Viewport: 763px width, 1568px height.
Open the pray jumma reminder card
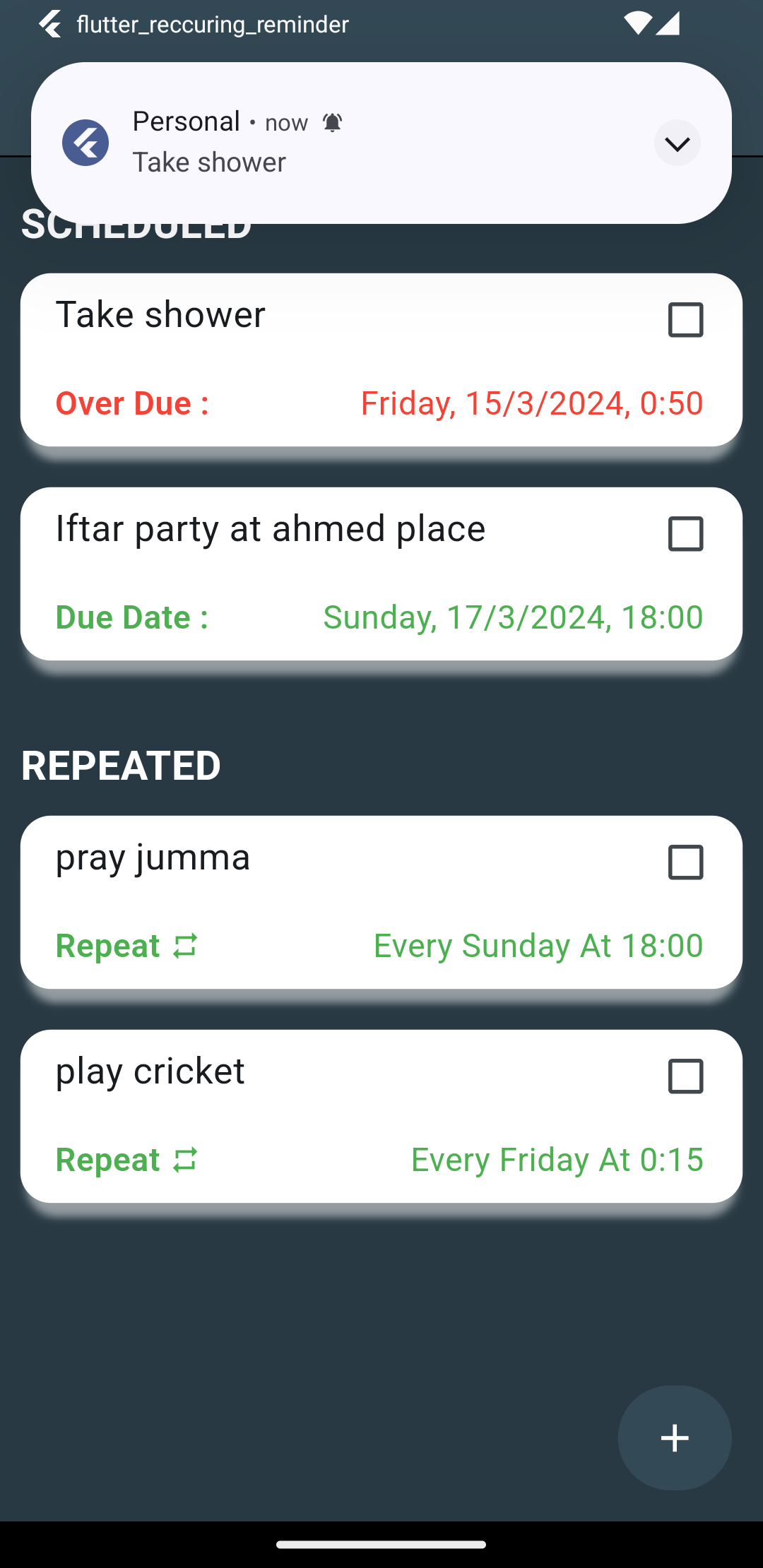point(381,902)
